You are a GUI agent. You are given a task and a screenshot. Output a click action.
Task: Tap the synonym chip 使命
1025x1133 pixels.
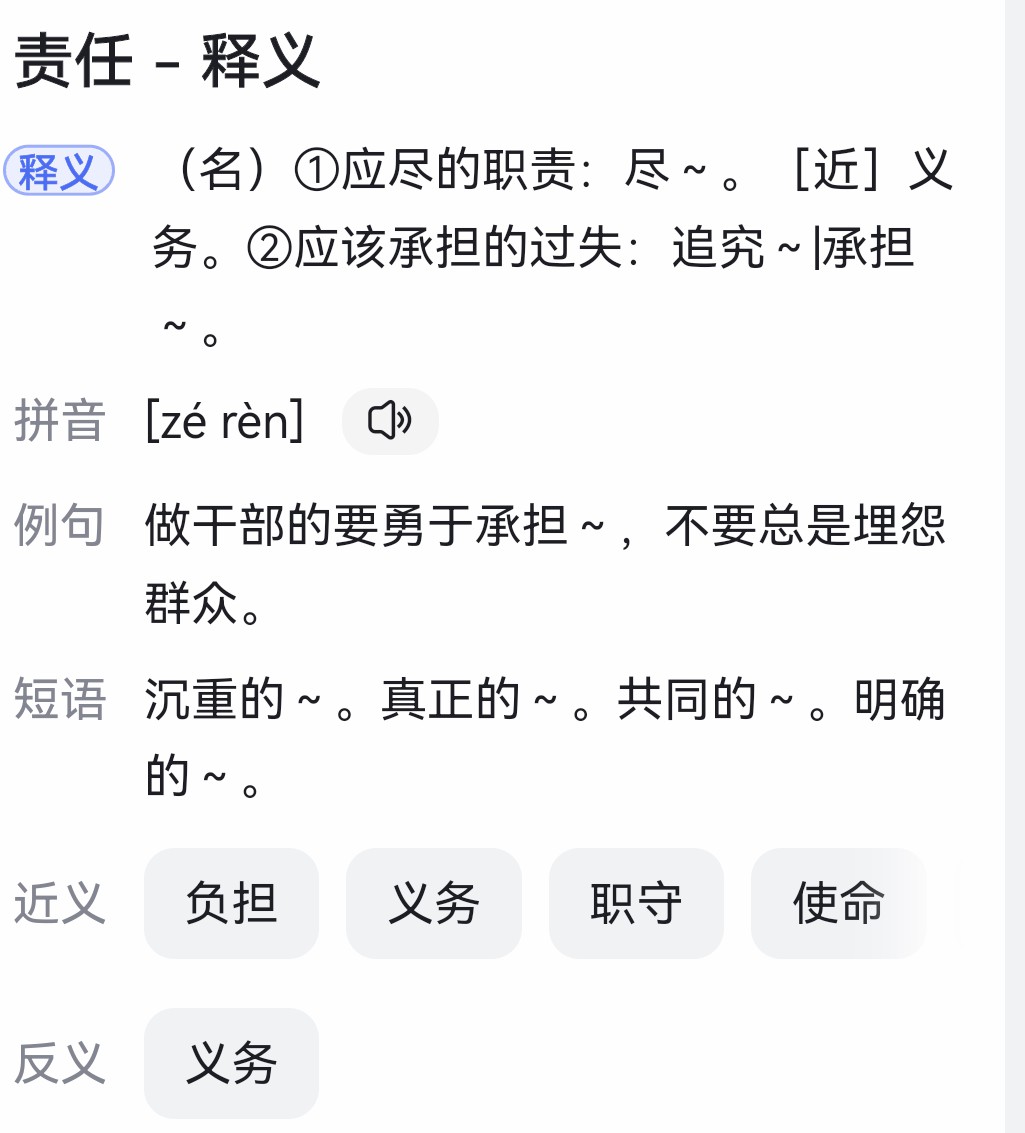pos(838,903)
